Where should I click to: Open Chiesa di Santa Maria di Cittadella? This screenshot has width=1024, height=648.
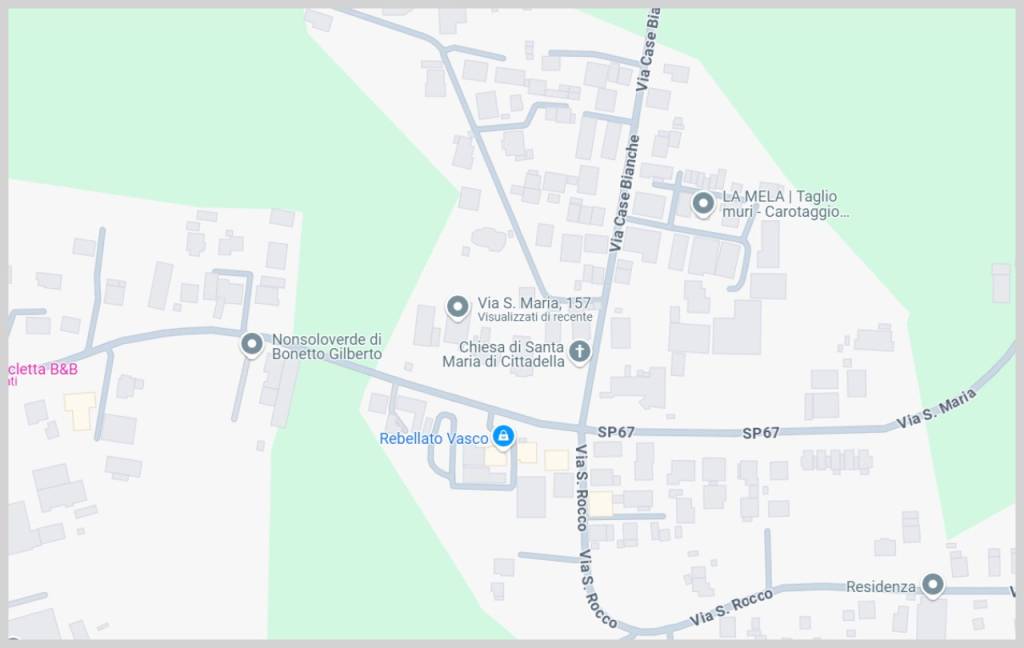(x=579, y=351)
